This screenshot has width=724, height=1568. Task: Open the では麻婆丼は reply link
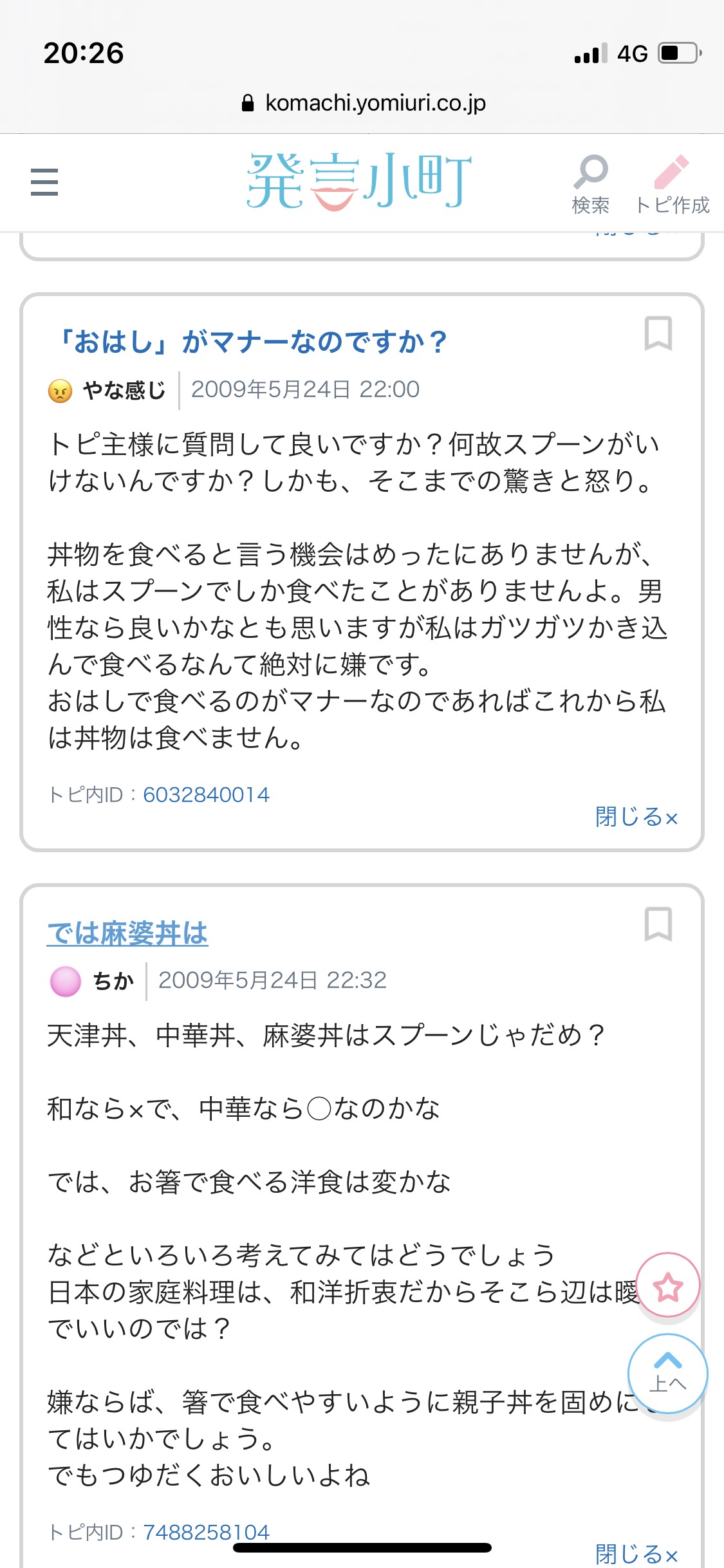click(x=127, y=933)
